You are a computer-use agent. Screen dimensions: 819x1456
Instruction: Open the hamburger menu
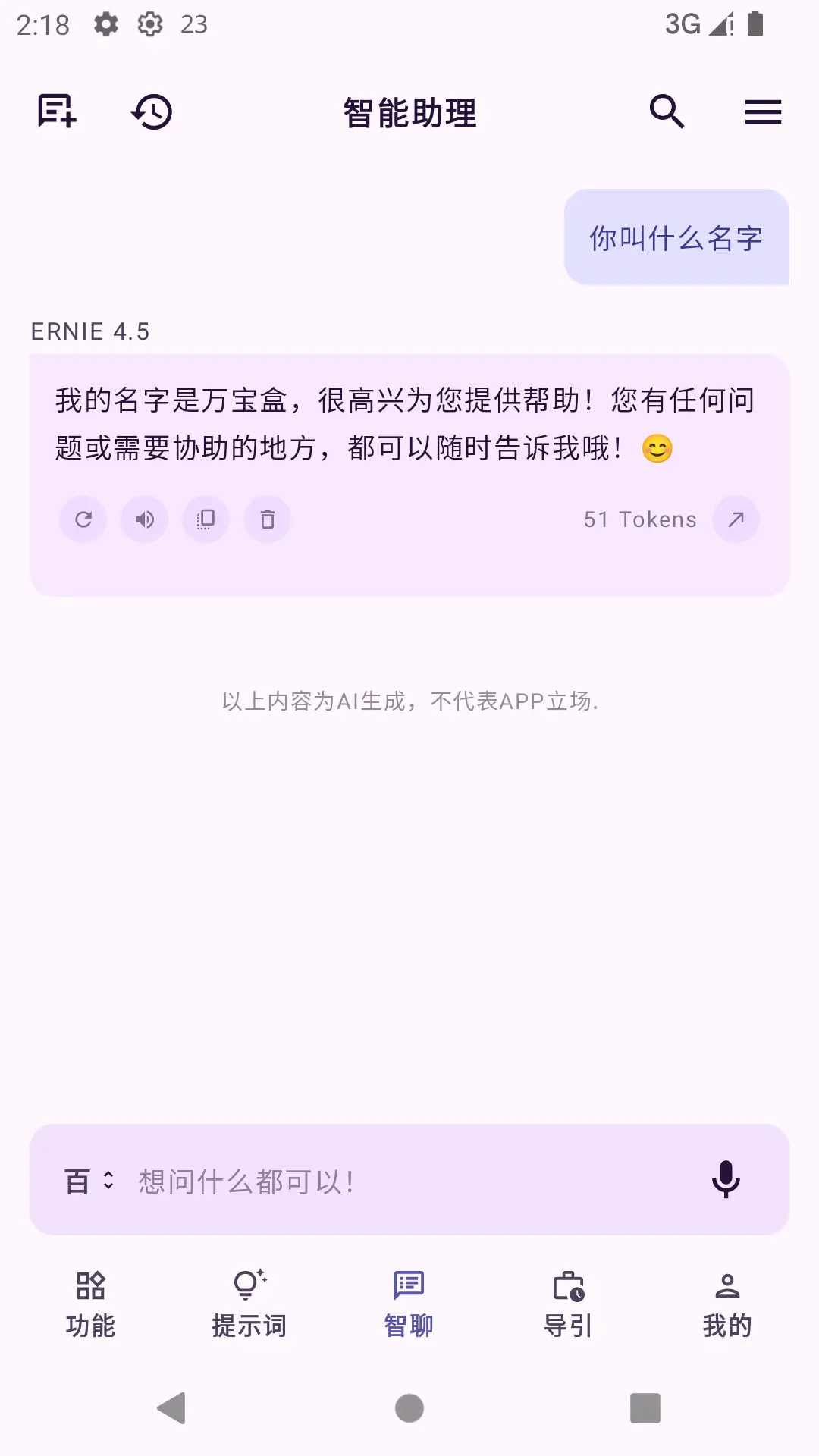pyautogui.click(x=763, y=111)
